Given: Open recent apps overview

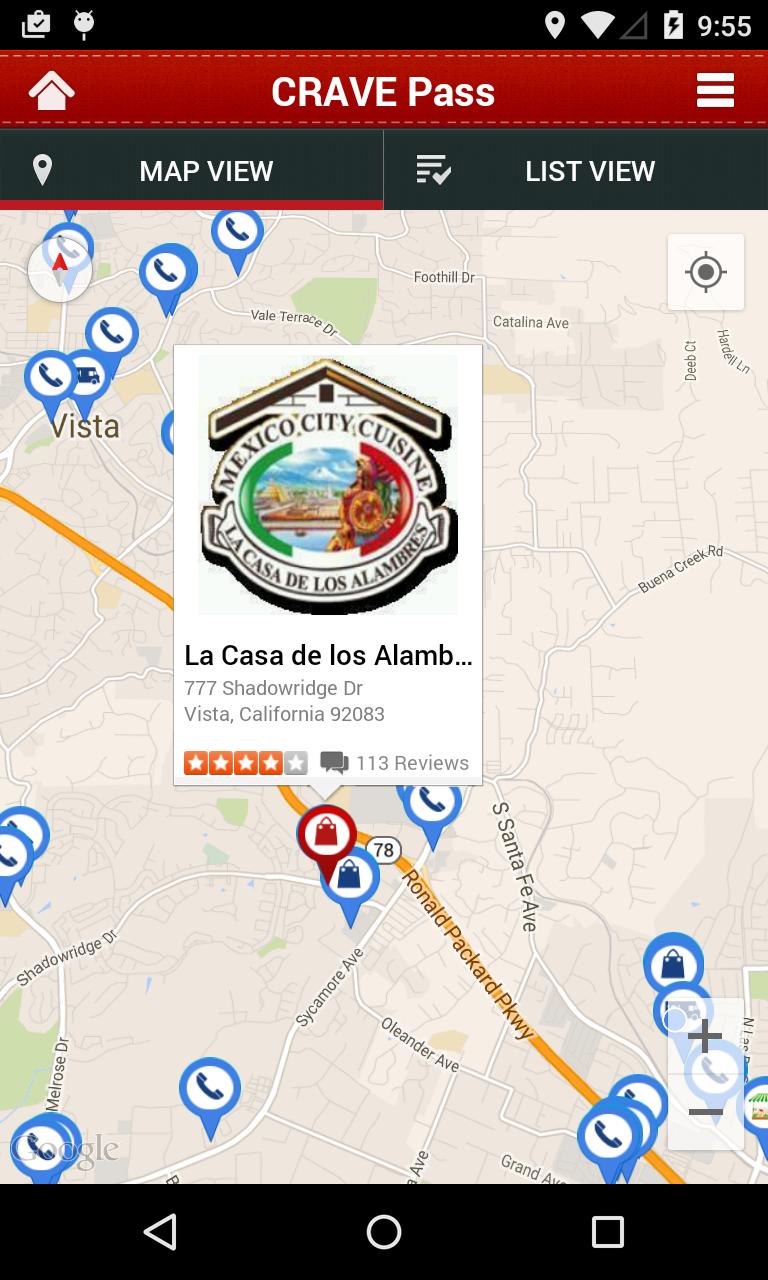Looking at the screenshot, I should pyautogui.click(x=607, y=1232).
